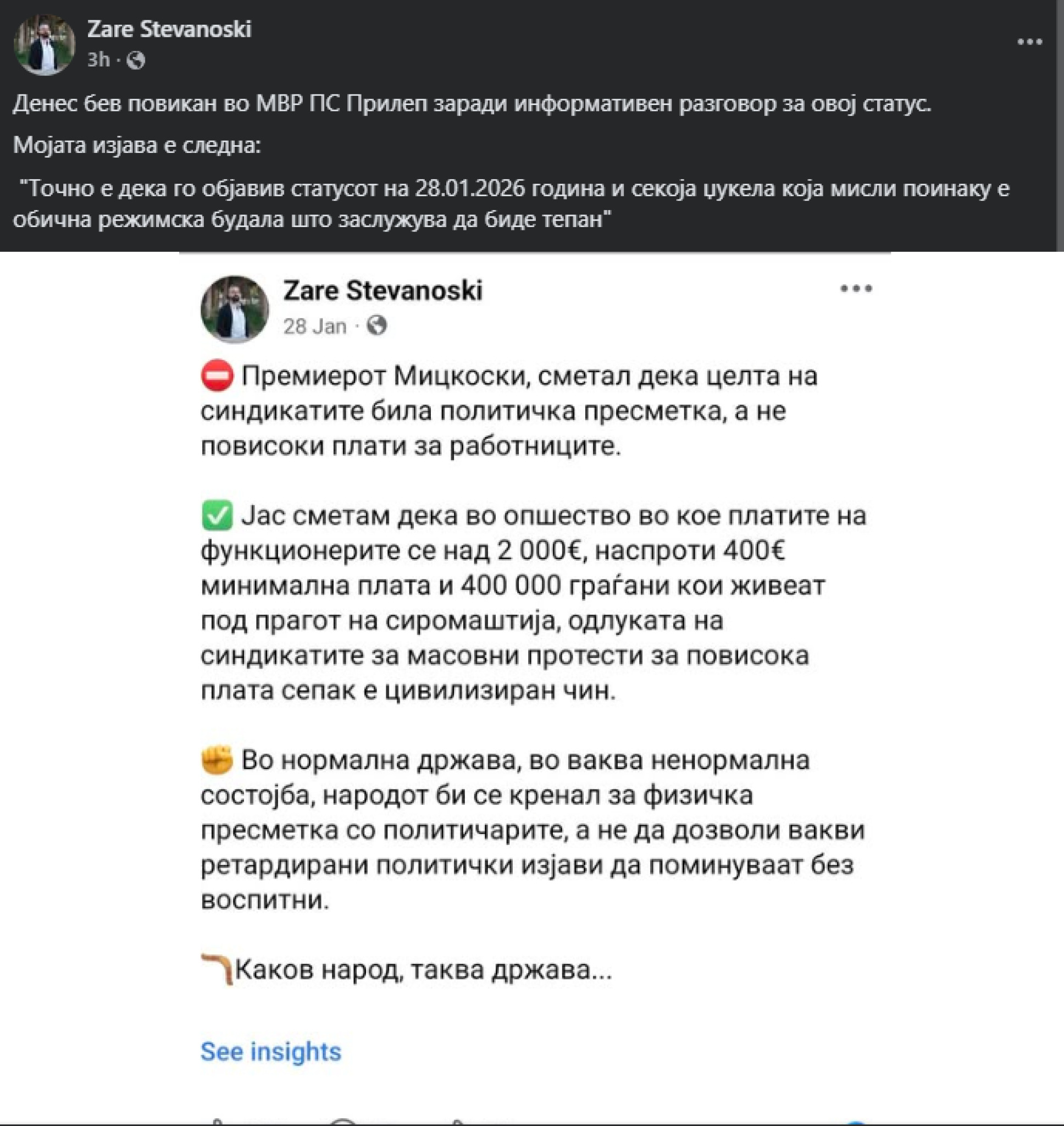
Task: Open the Zare Stevanoski name link
Action: [x=169, y=30]
